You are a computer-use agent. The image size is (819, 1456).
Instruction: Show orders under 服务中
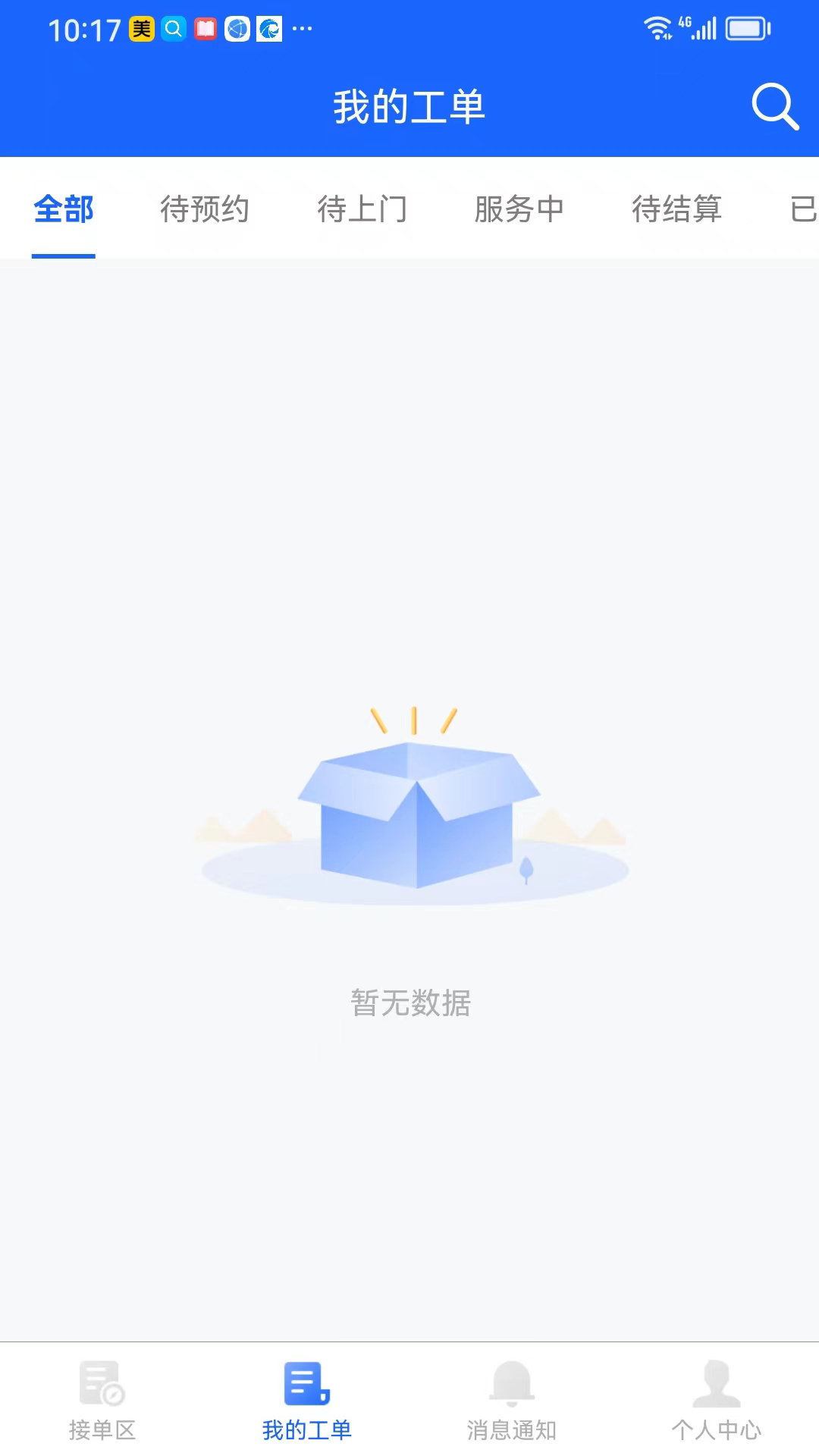[x=519, y=209]
